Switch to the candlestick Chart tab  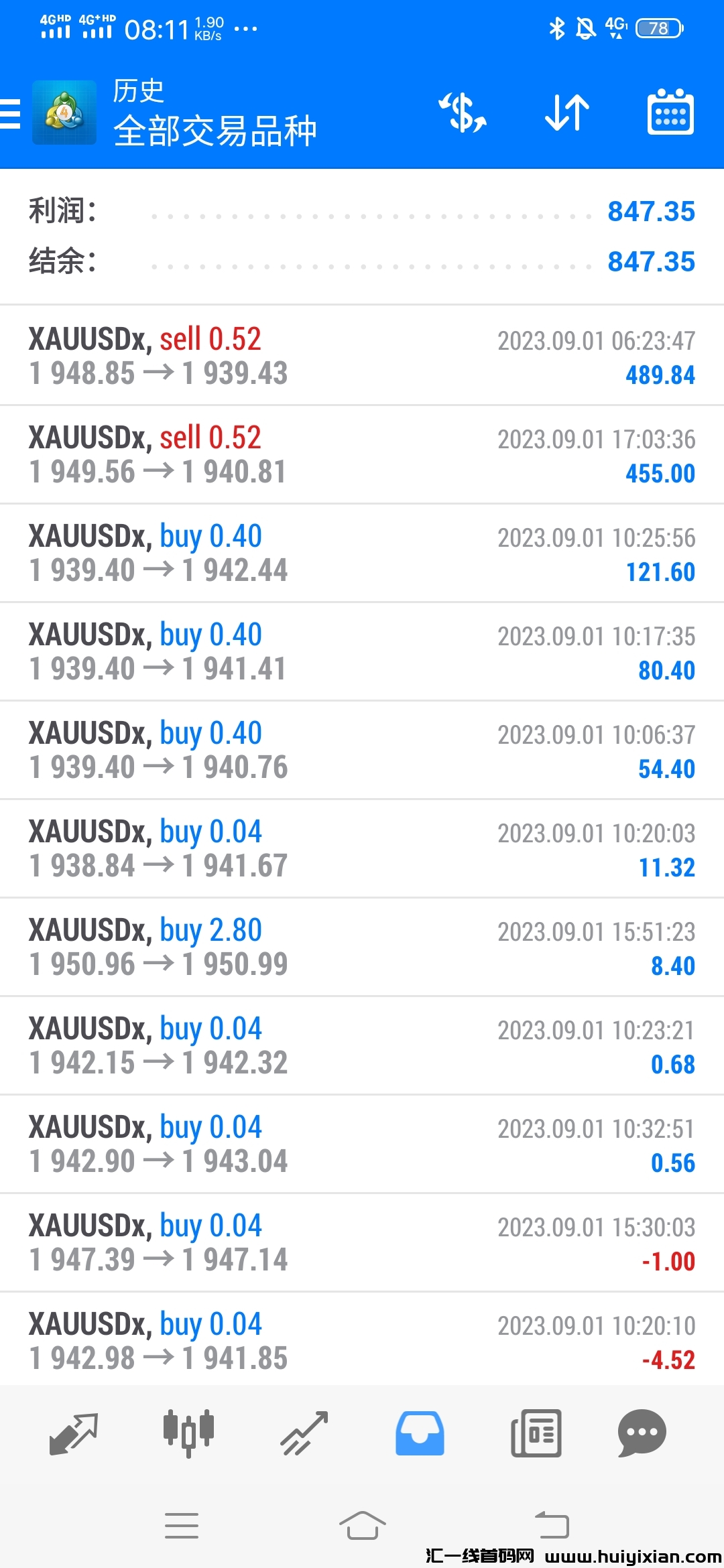(188, 1434)
